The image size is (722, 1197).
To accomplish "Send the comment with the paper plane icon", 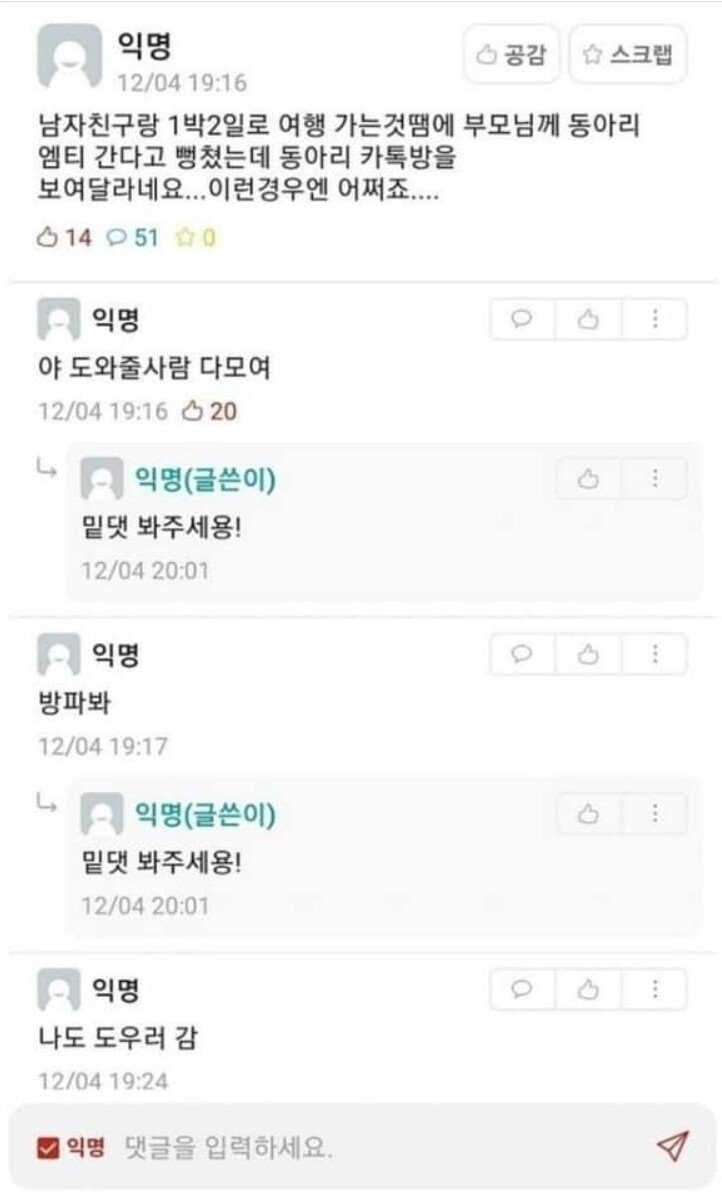I will (x=673, y=1146).
